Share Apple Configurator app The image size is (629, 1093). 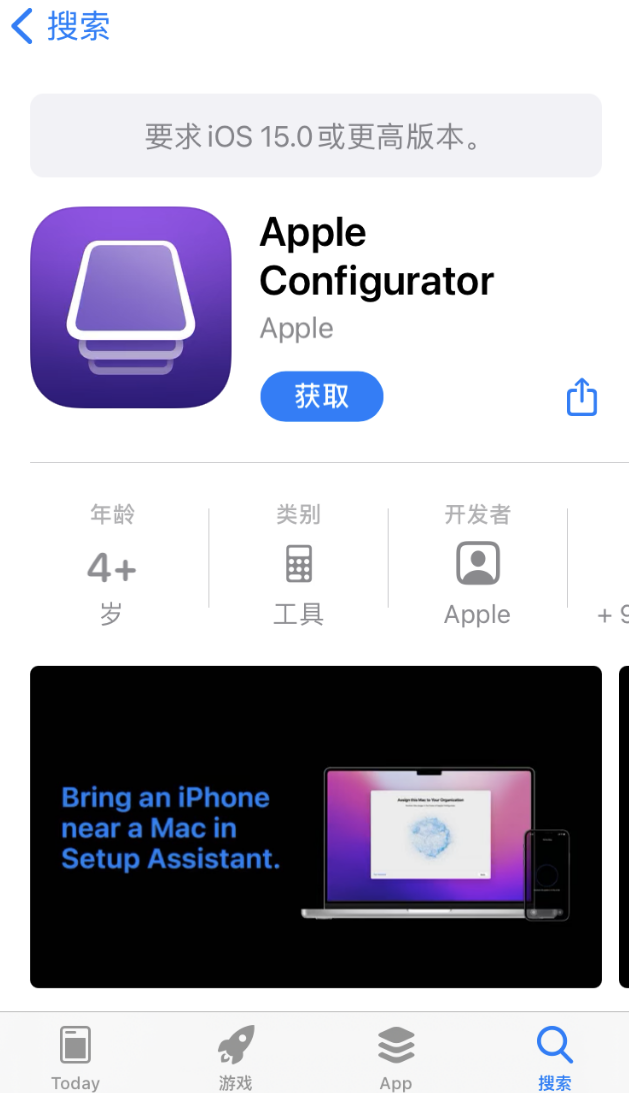[581, 398]
